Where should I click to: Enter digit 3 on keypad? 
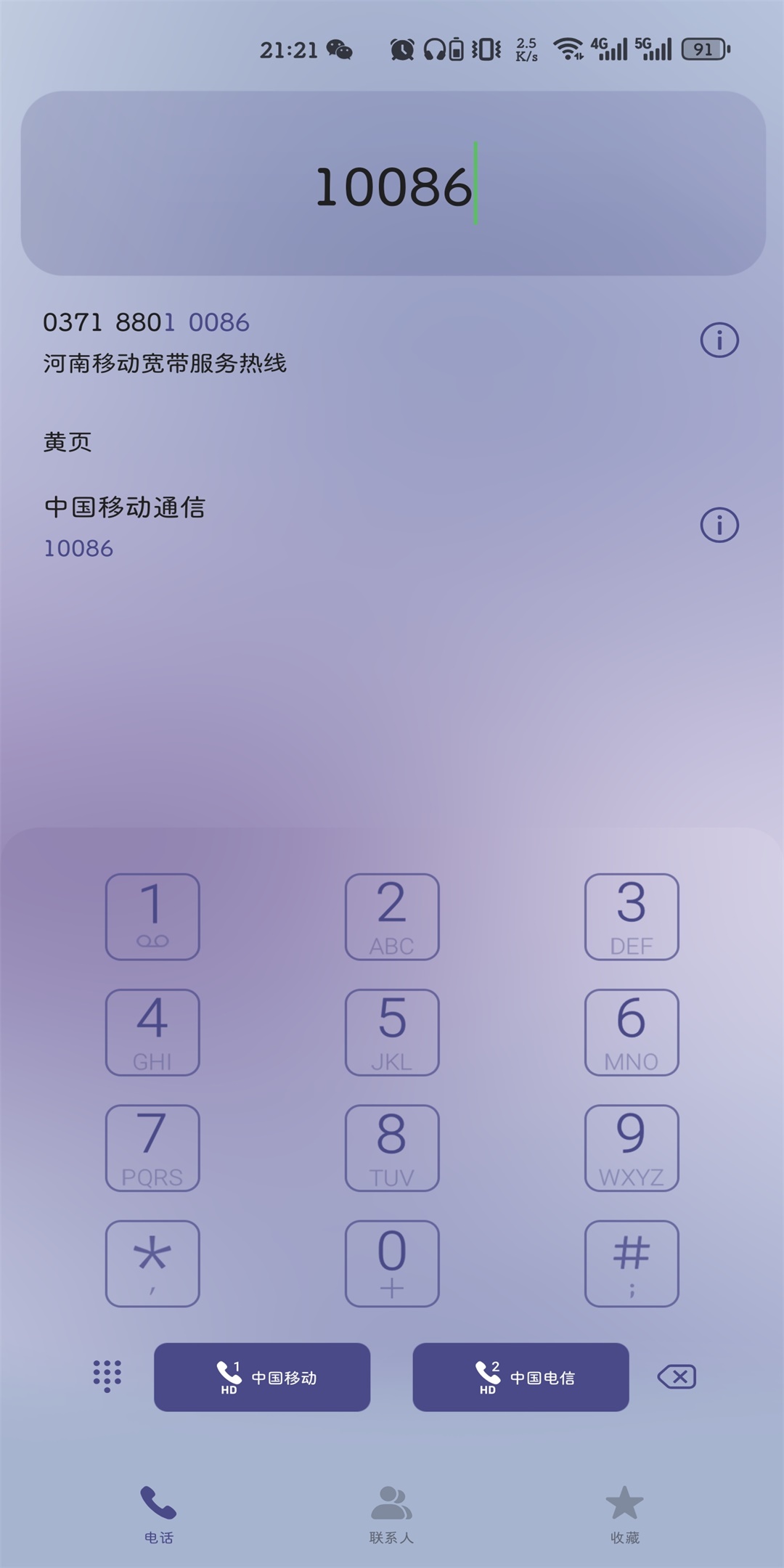(632, 916)
